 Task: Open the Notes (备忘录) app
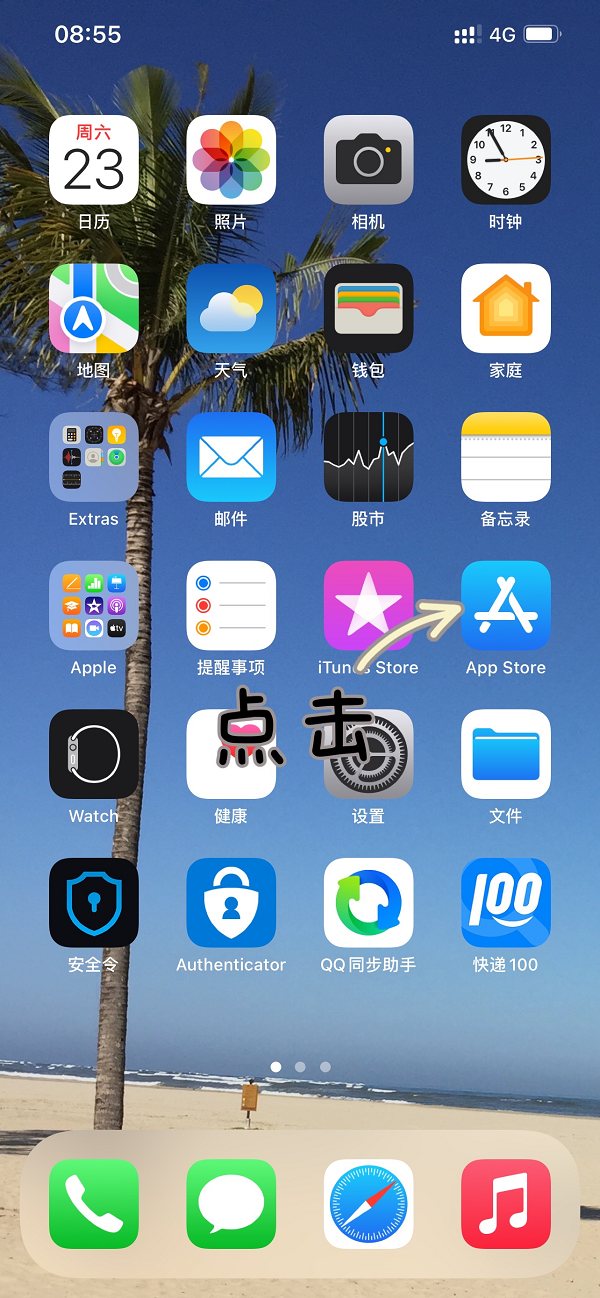(x=505, y=457)
